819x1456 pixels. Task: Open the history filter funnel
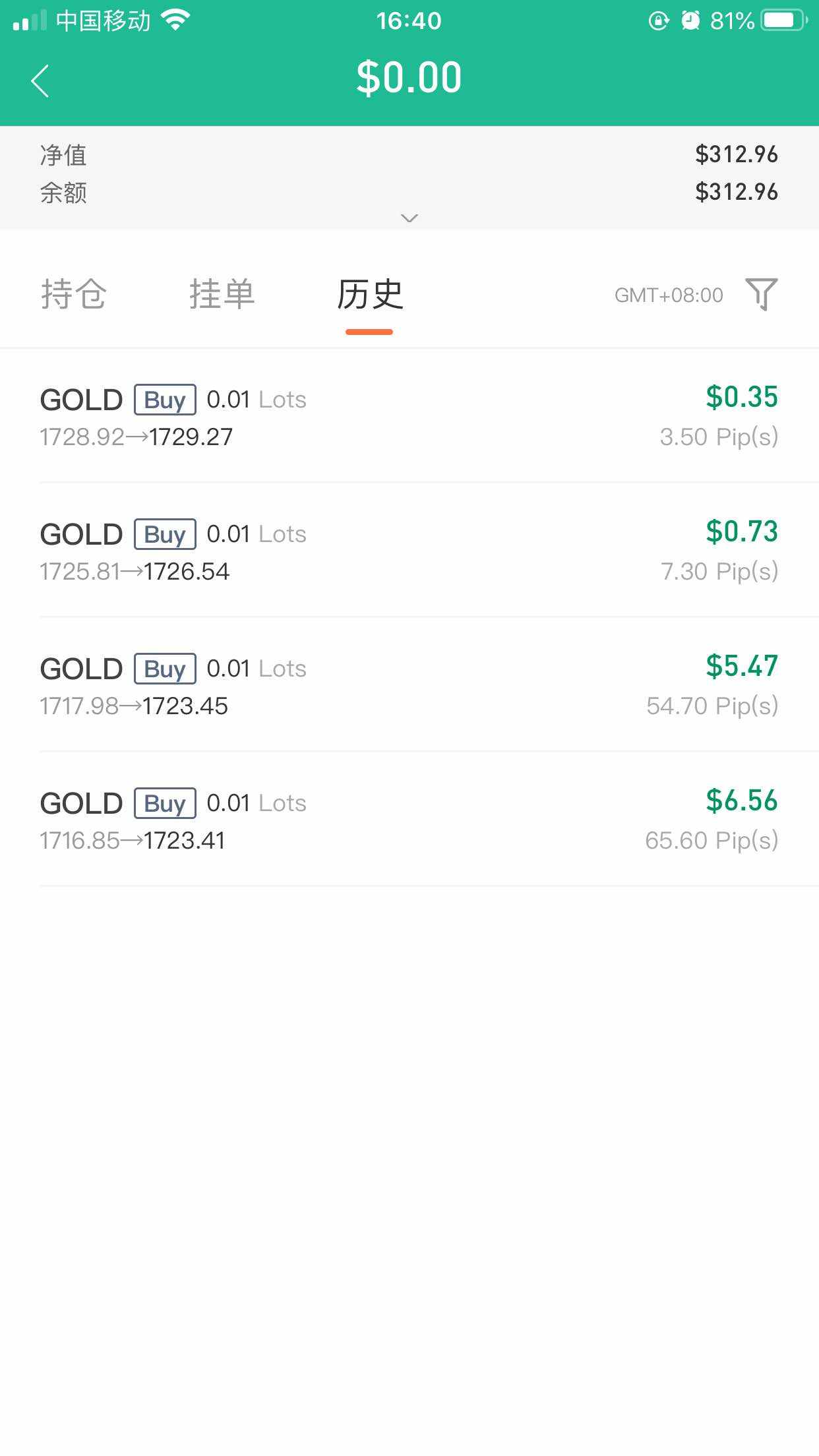coord(761,294)
